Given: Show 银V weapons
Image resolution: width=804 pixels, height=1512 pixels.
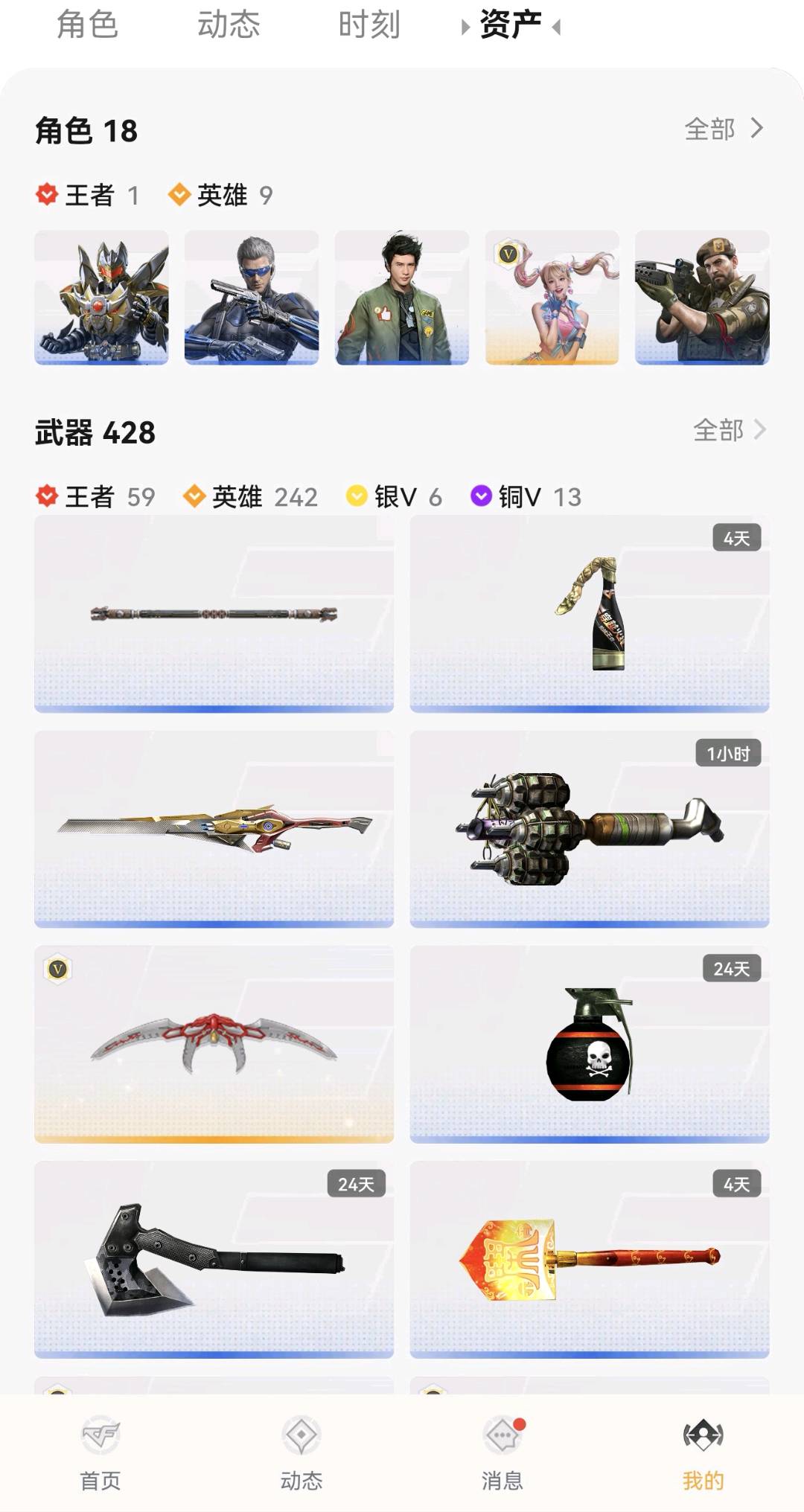Looking at the screenshot, I should point(395,496).
